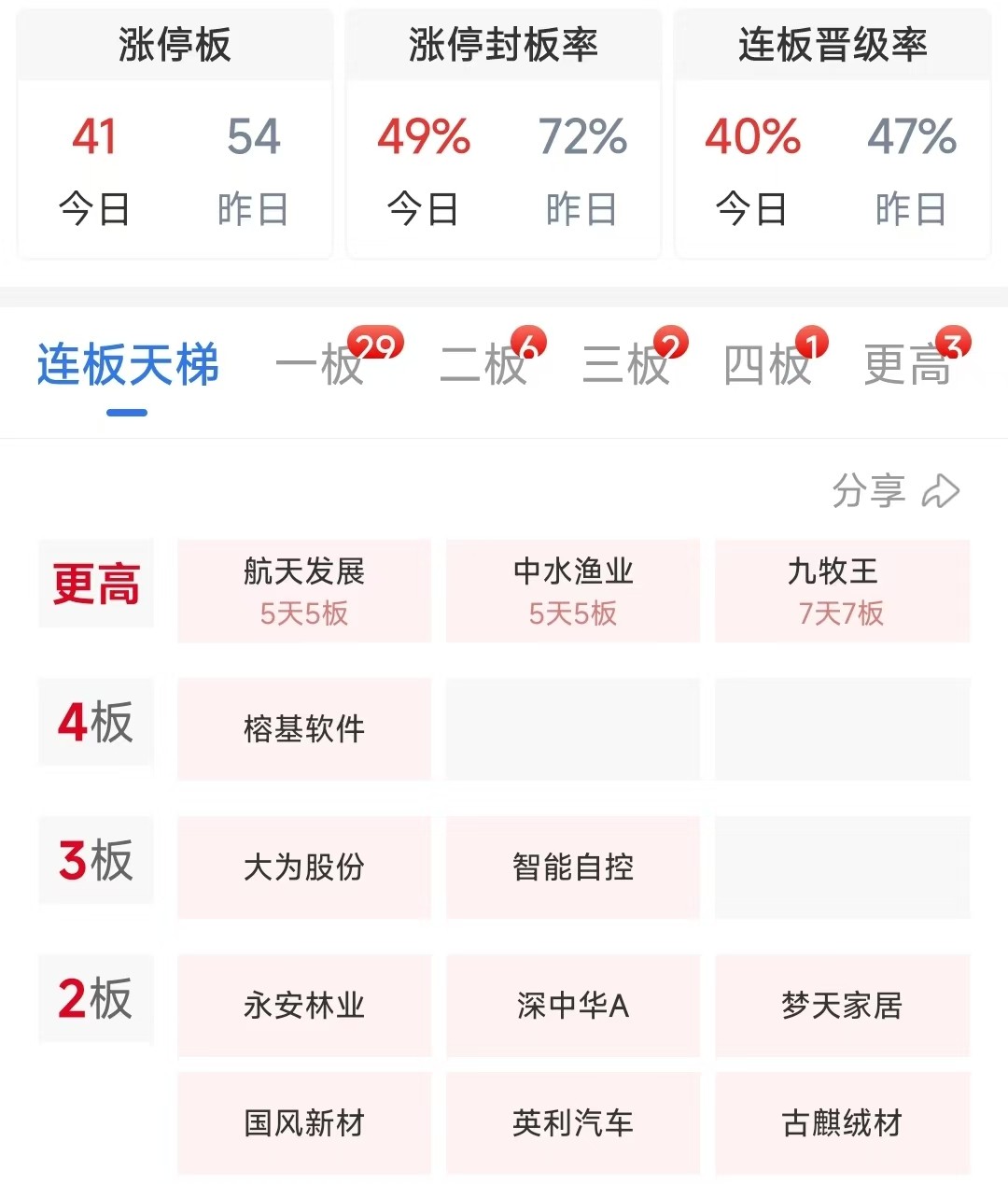Open stock 古麒绒材
The height and width of the screenshot is (1184, 1008).
tap(842, 1122)
